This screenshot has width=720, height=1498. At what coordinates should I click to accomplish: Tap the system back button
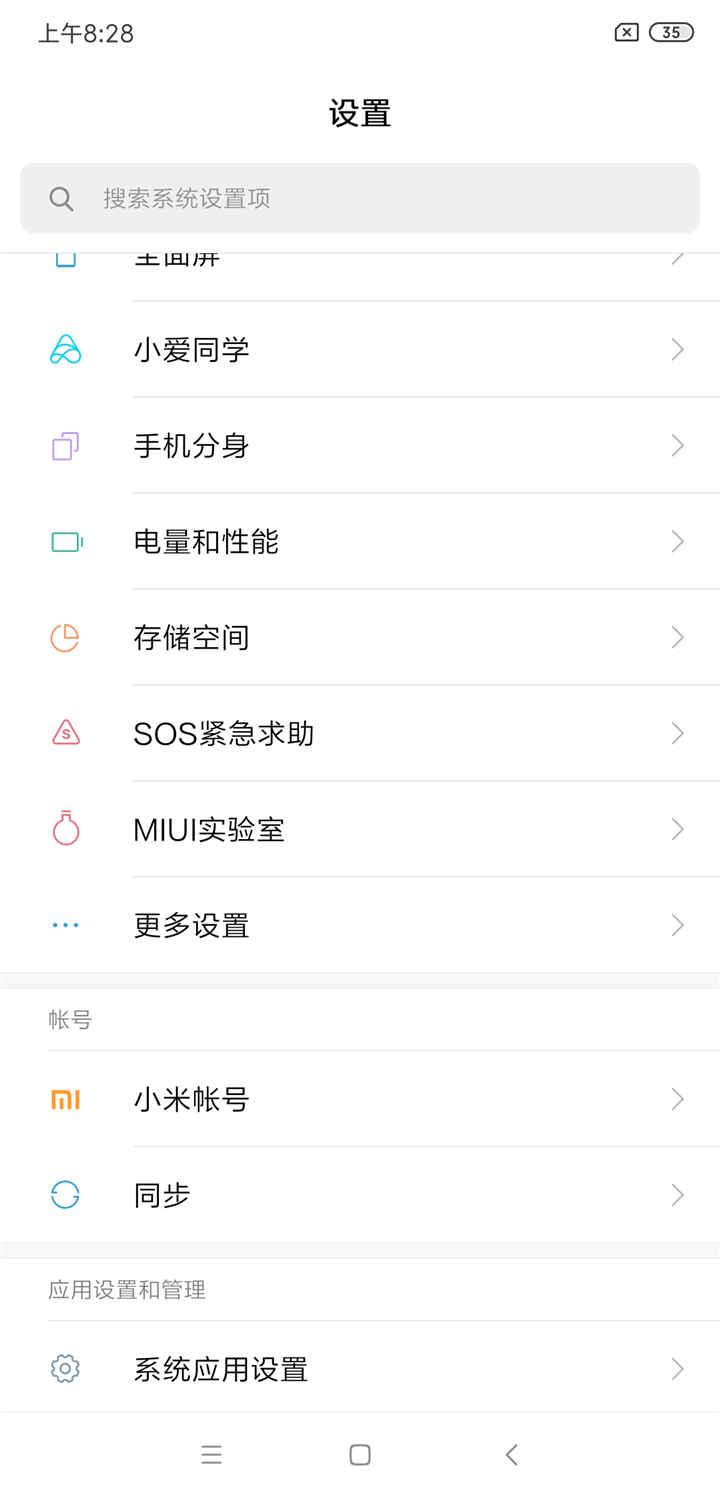click(511, 1455)
